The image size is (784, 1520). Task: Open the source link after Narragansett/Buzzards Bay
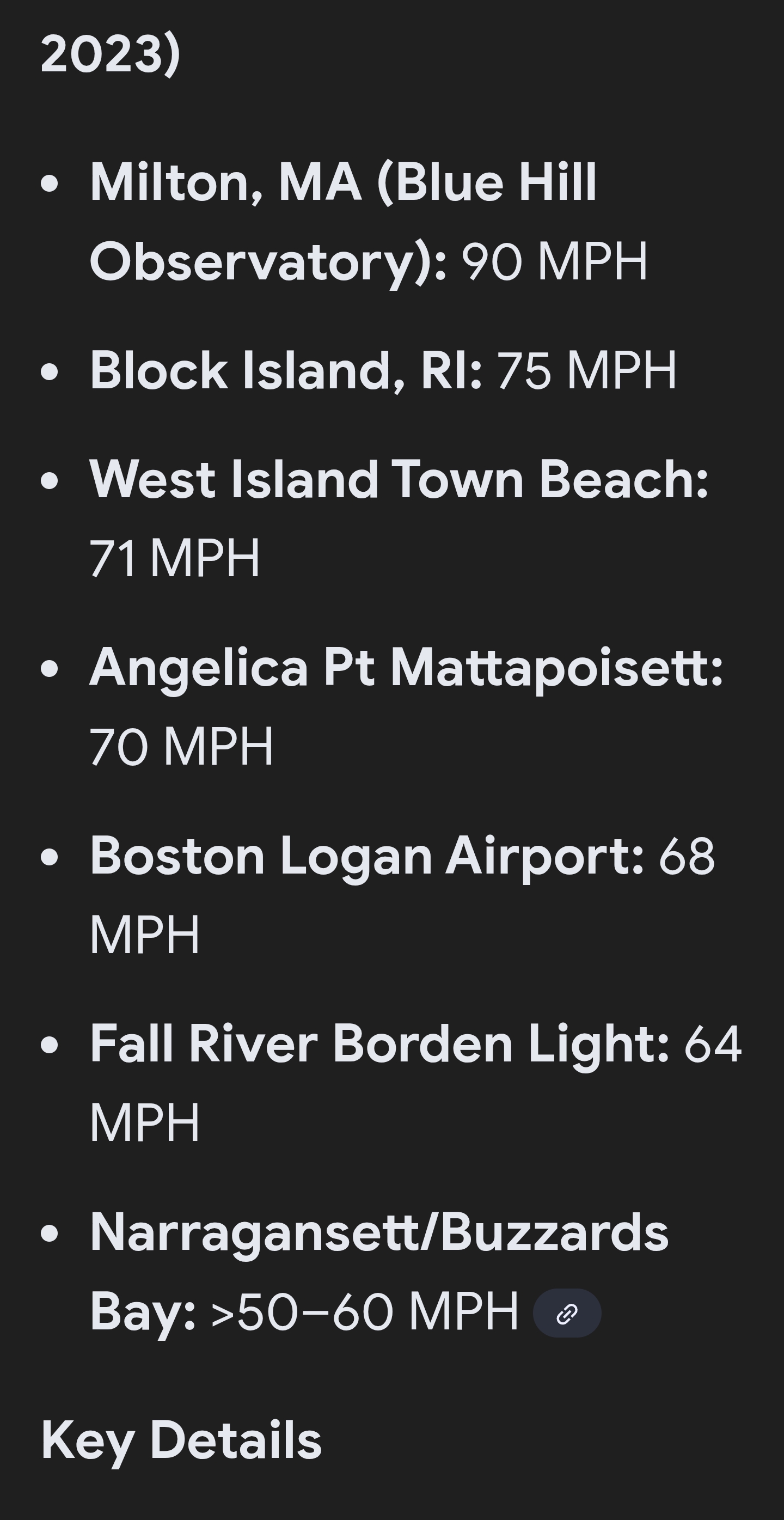(566, 1314)
